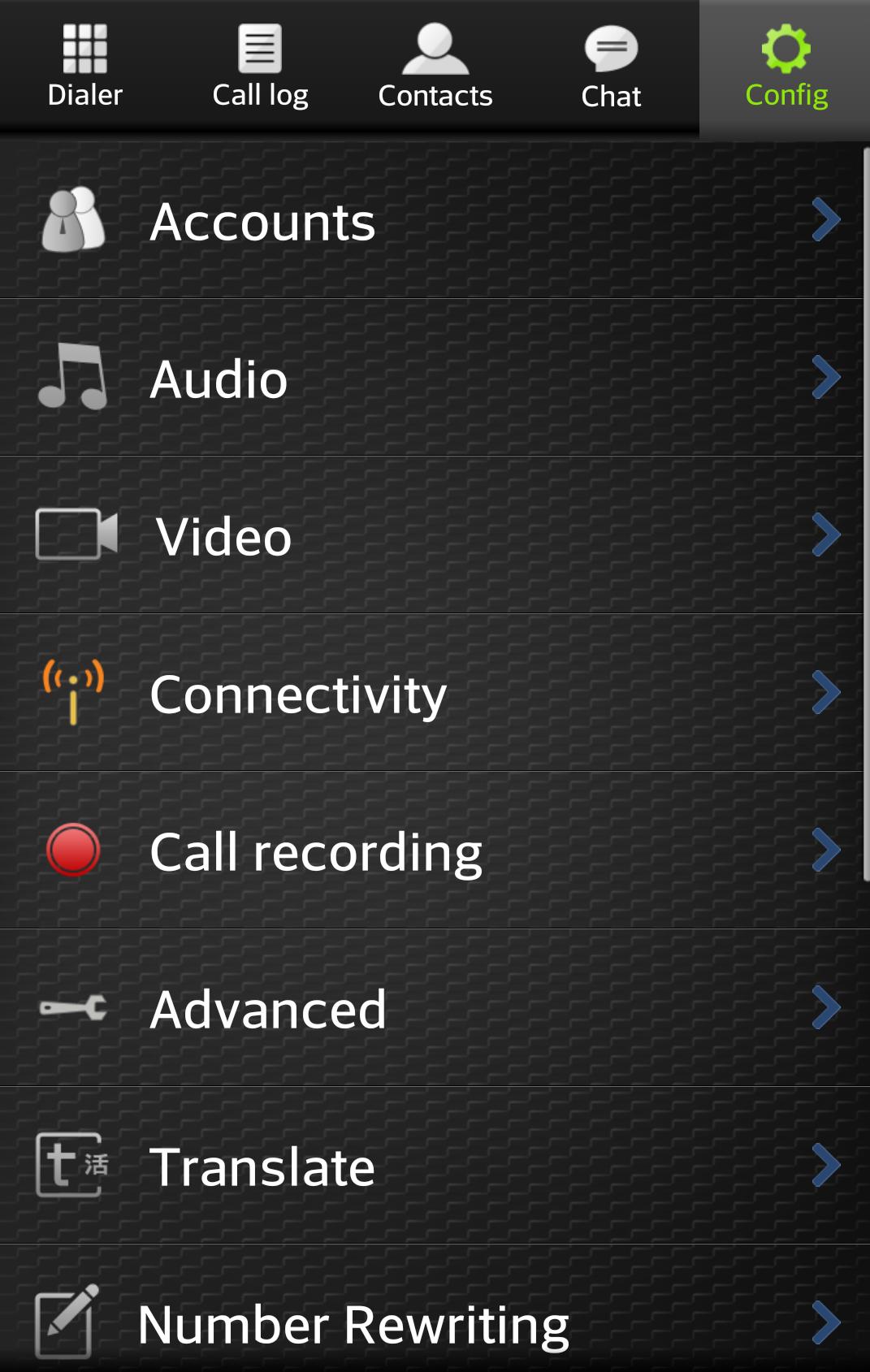Switch to the Dialer tab
This screenshot has height=1372, width=870.
pyautogui.click(x=85, y=67)
